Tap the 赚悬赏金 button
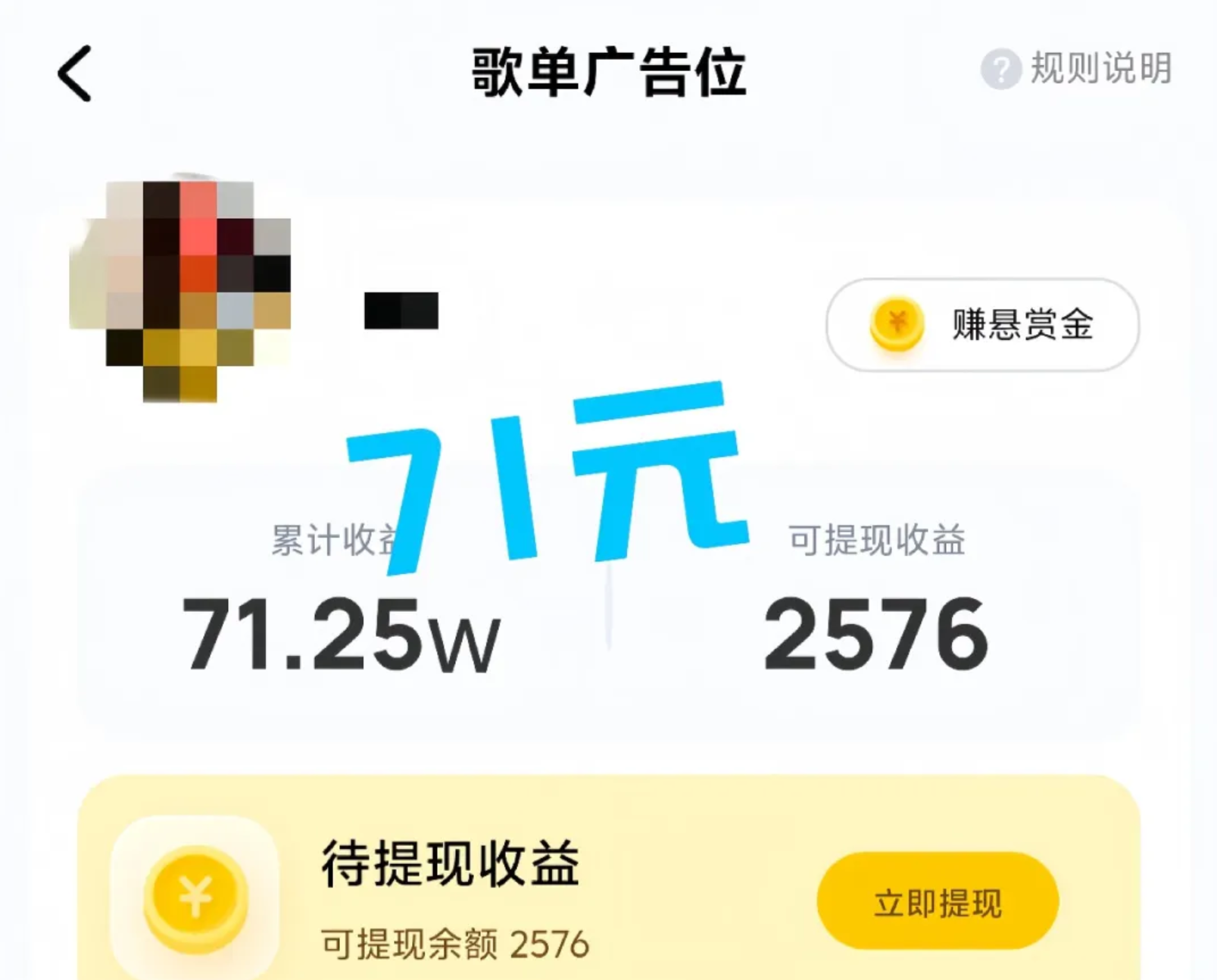This screenshot has height=980, width=1217. click(x=982, y=325)
